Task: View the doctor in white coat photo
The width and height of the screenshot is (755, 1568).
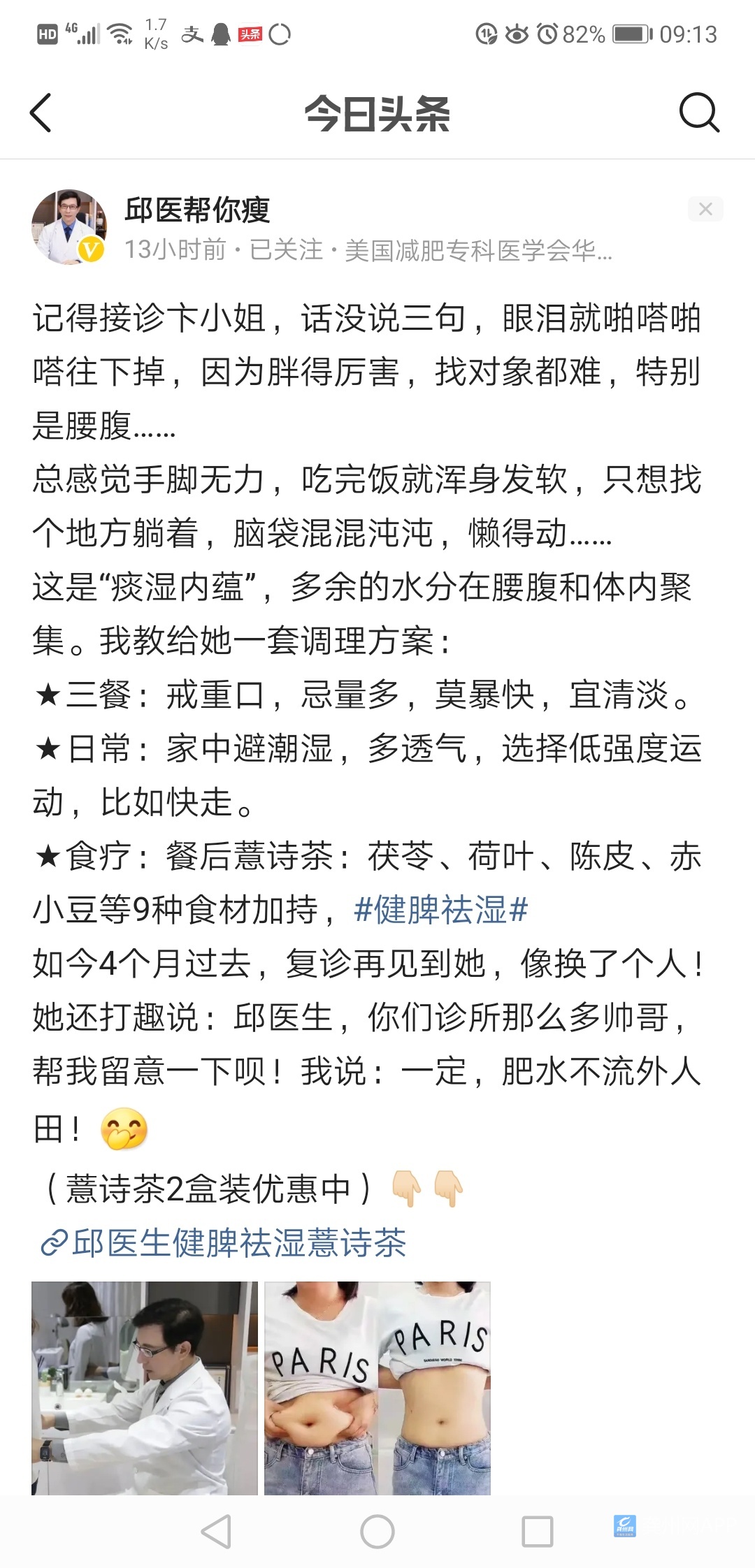Action: point(145,1387)
